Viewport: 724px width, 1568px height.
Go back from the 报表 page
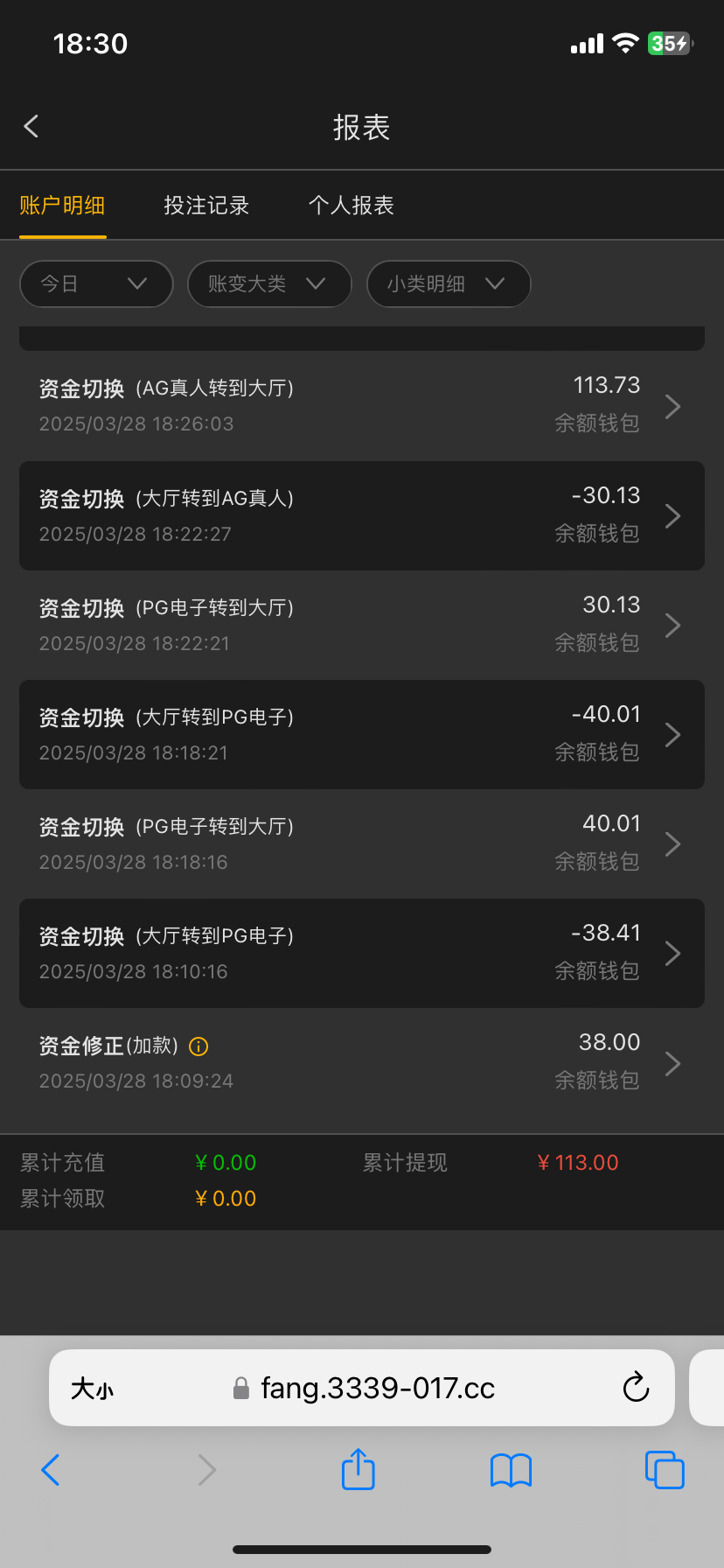click(x=31, y=127)
